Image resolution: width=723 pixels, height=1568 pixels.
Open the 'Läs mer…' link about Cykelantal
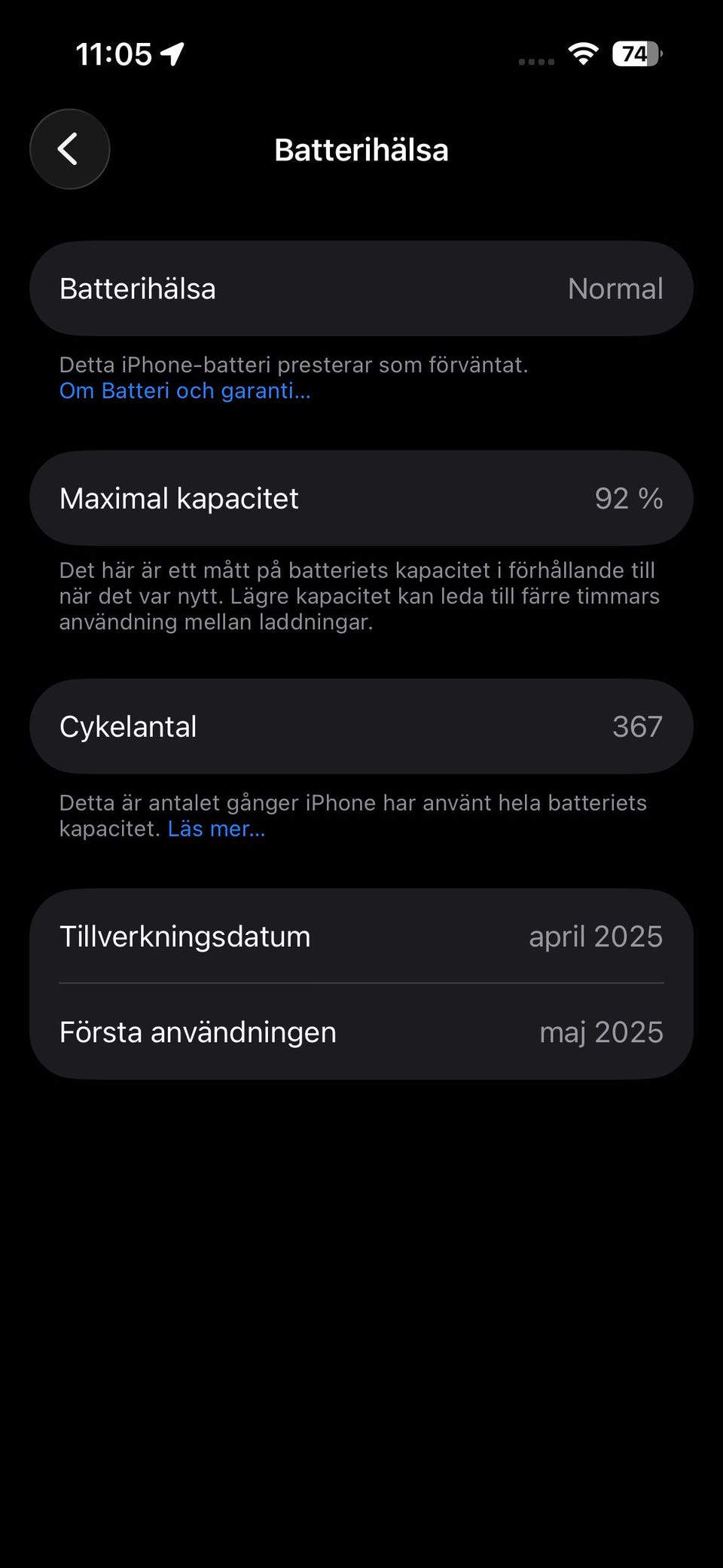pyautogui.click(x=216, y=829)
